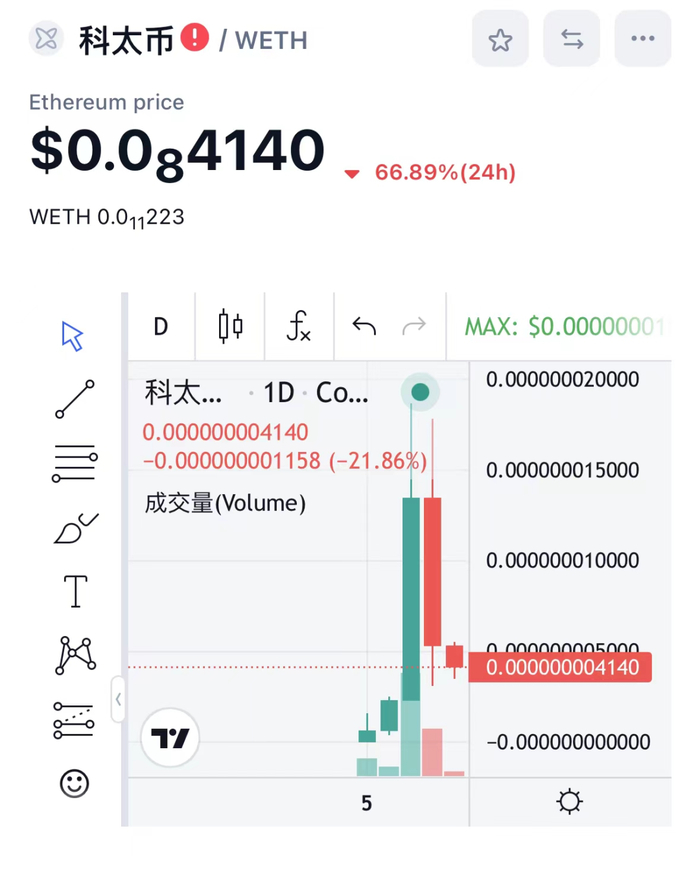Choose the trend line drawing tool

(75, 399)
